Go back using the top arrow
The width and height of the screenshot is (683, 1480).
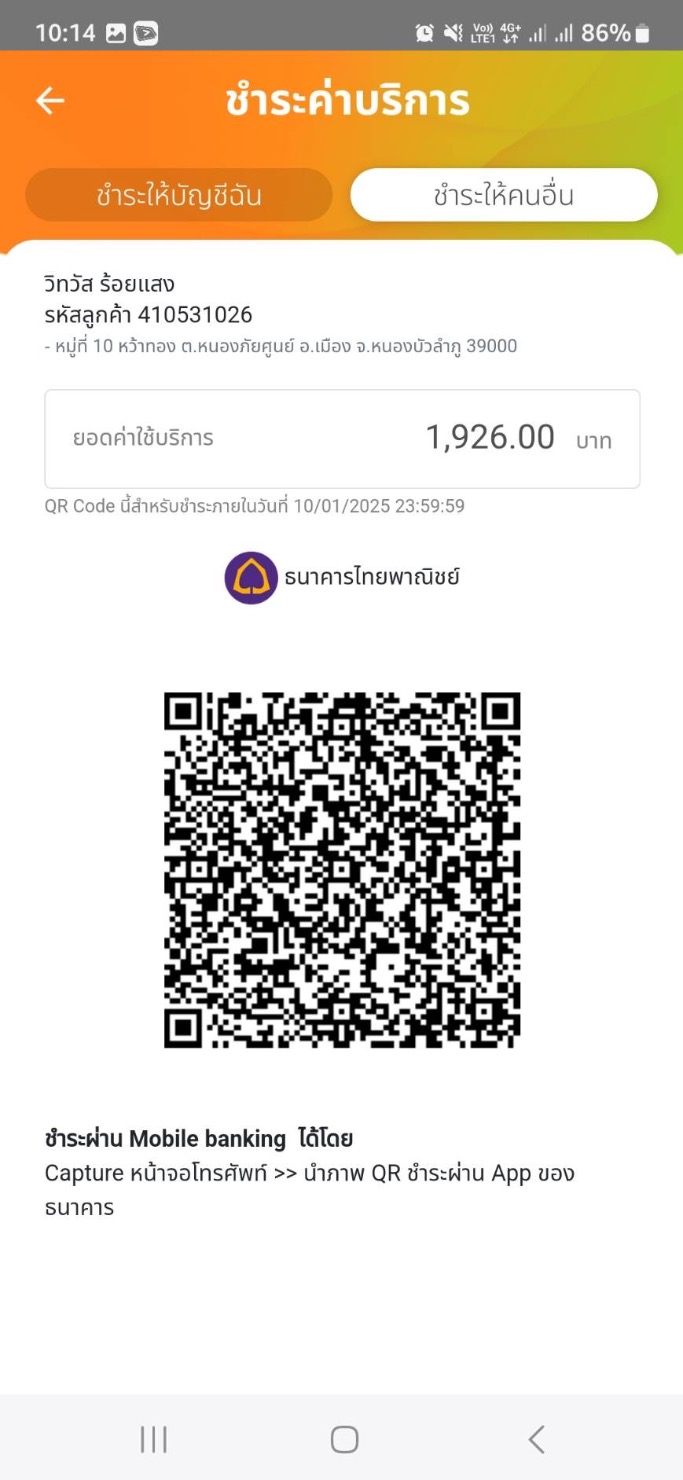tap(50, 100)
